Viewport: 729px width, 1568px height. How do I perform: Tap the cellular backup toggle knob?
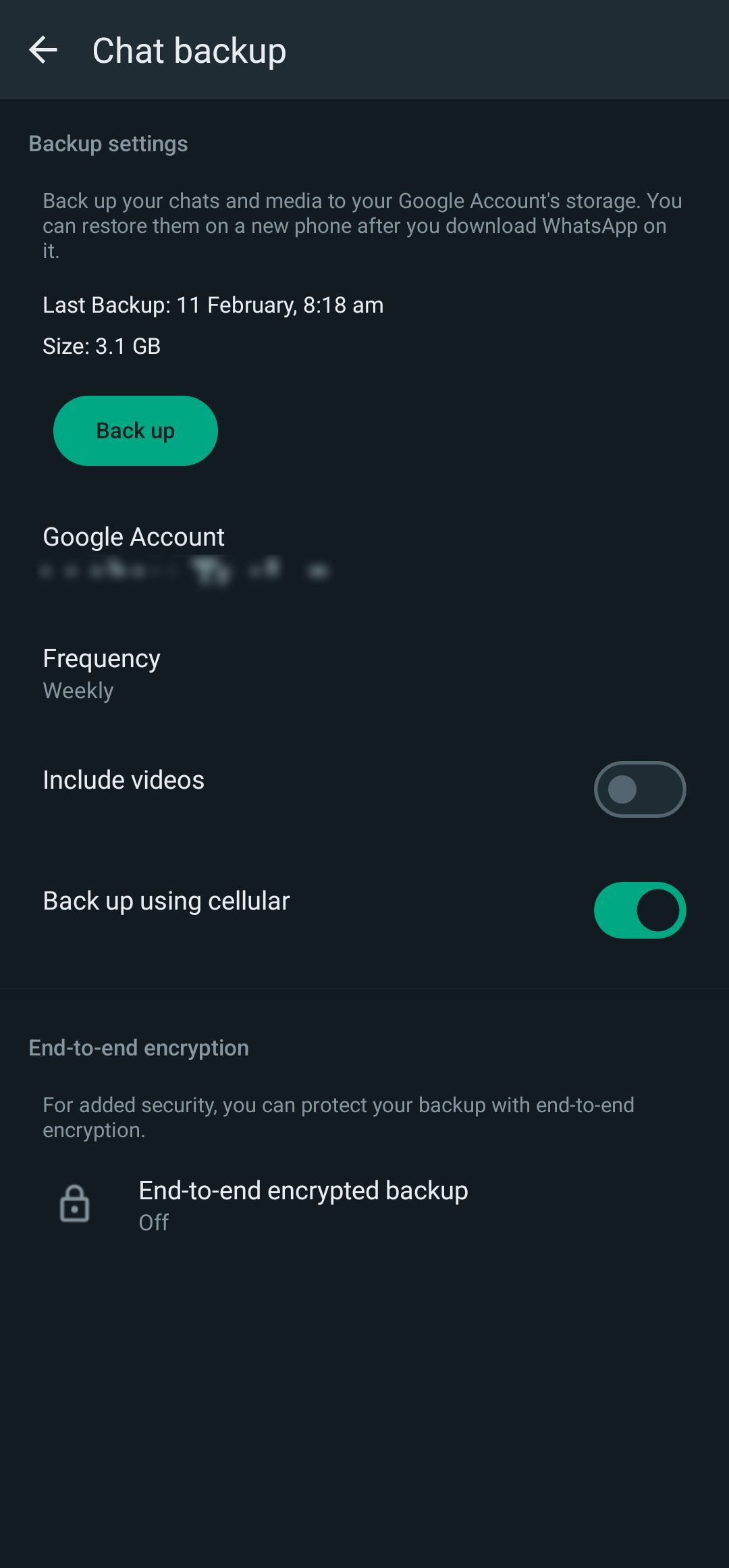click(658, 910)
